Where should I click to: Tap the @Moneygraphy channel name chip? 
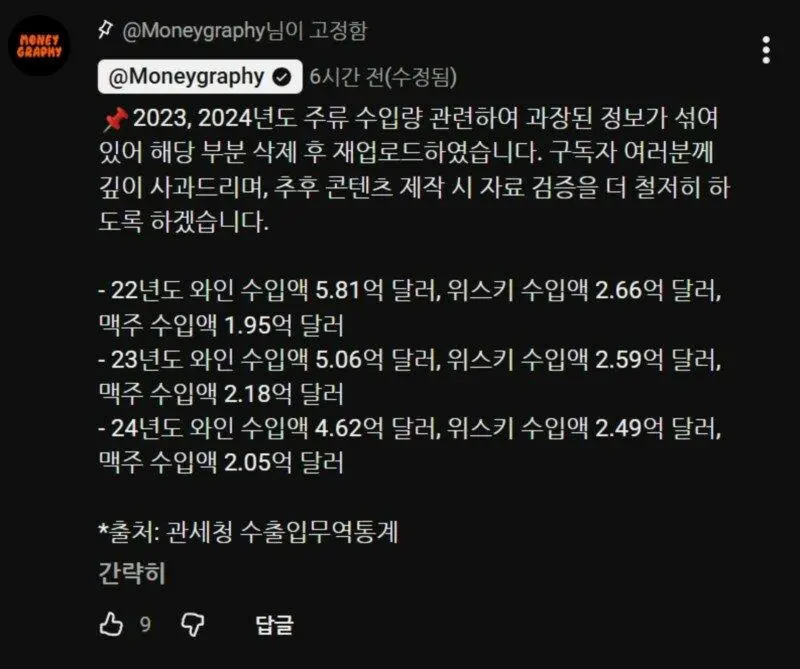196,76
